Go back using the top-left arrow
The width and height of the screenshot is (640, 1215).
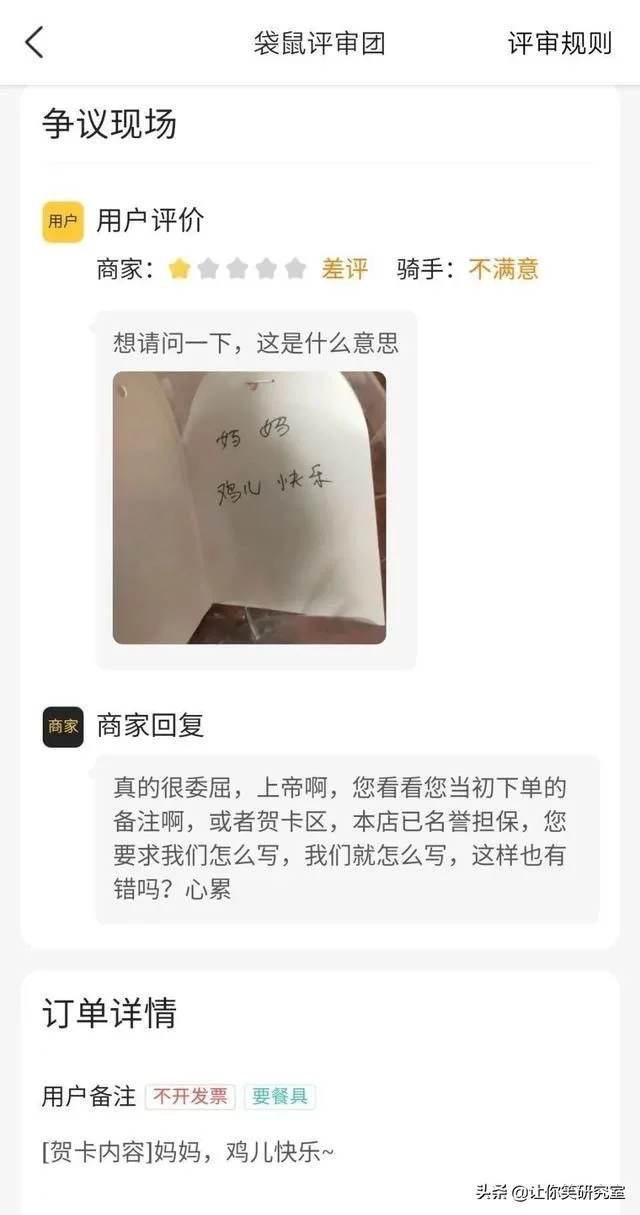pos(35,43)
